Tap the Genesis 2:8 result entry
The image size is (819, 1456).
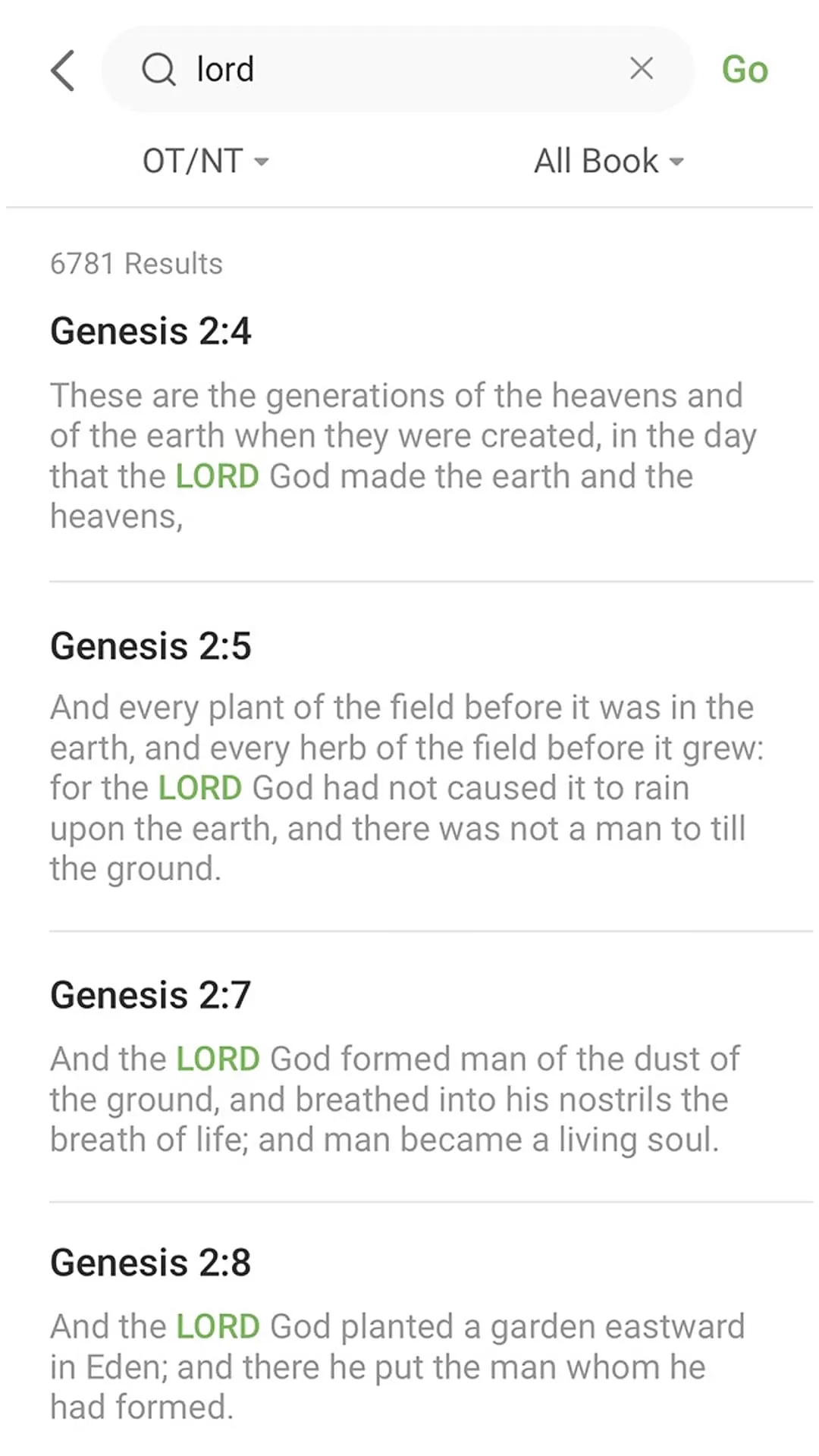[150, 1262]
